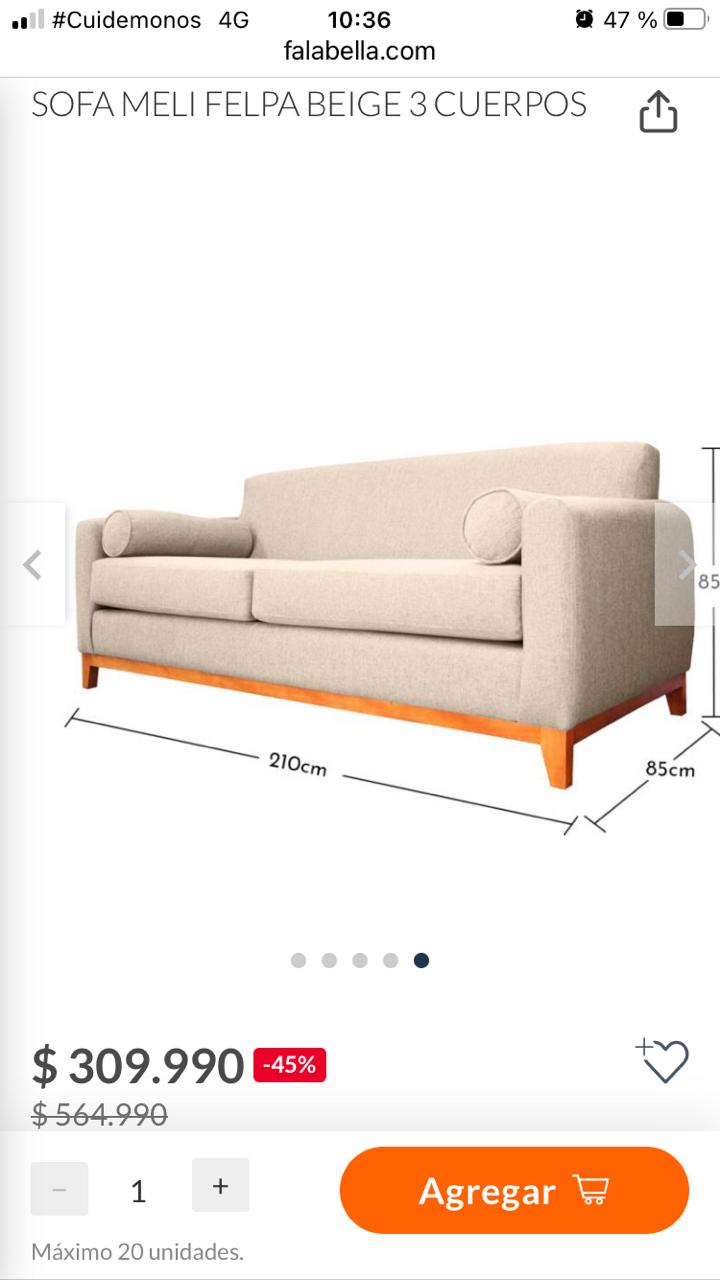Jump to the first image indicator dot
Viewport: 720px width, 1280px height.
[x=298, y=960]
